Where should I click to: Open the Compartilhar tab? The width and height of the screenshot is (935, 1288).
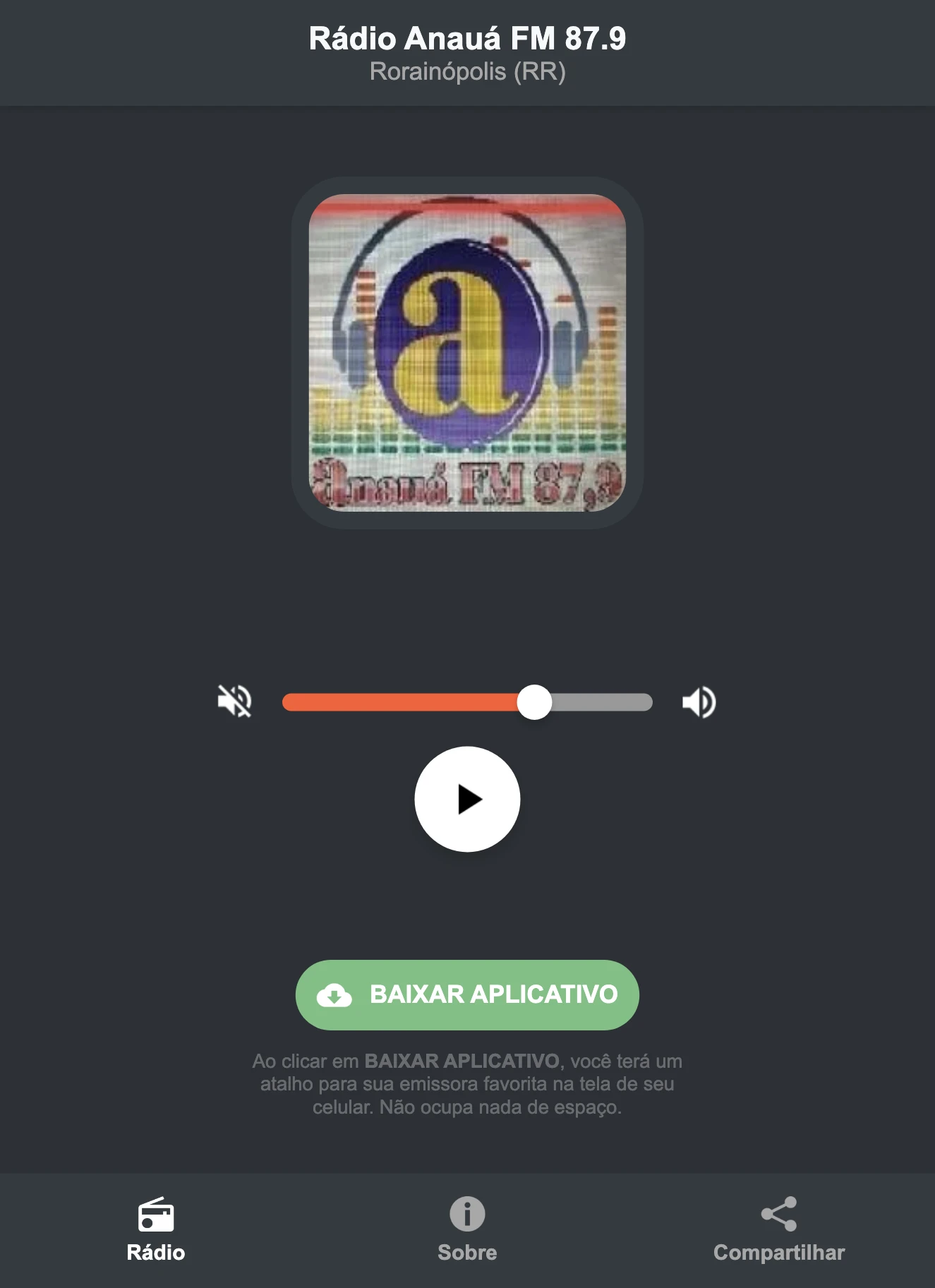[x=778, y=1232]
